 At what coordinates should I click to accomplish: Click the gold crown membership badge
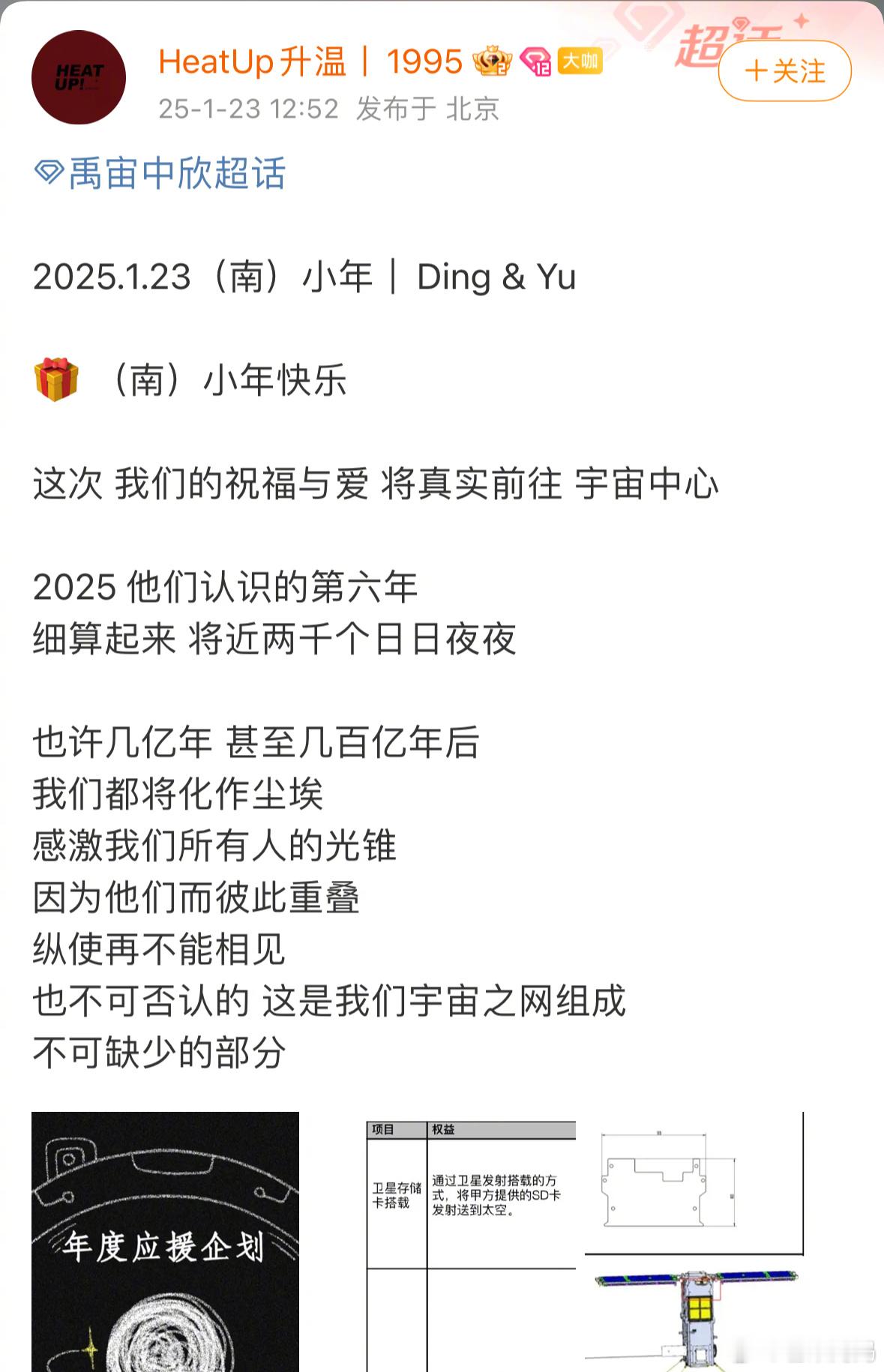[492, 61]
